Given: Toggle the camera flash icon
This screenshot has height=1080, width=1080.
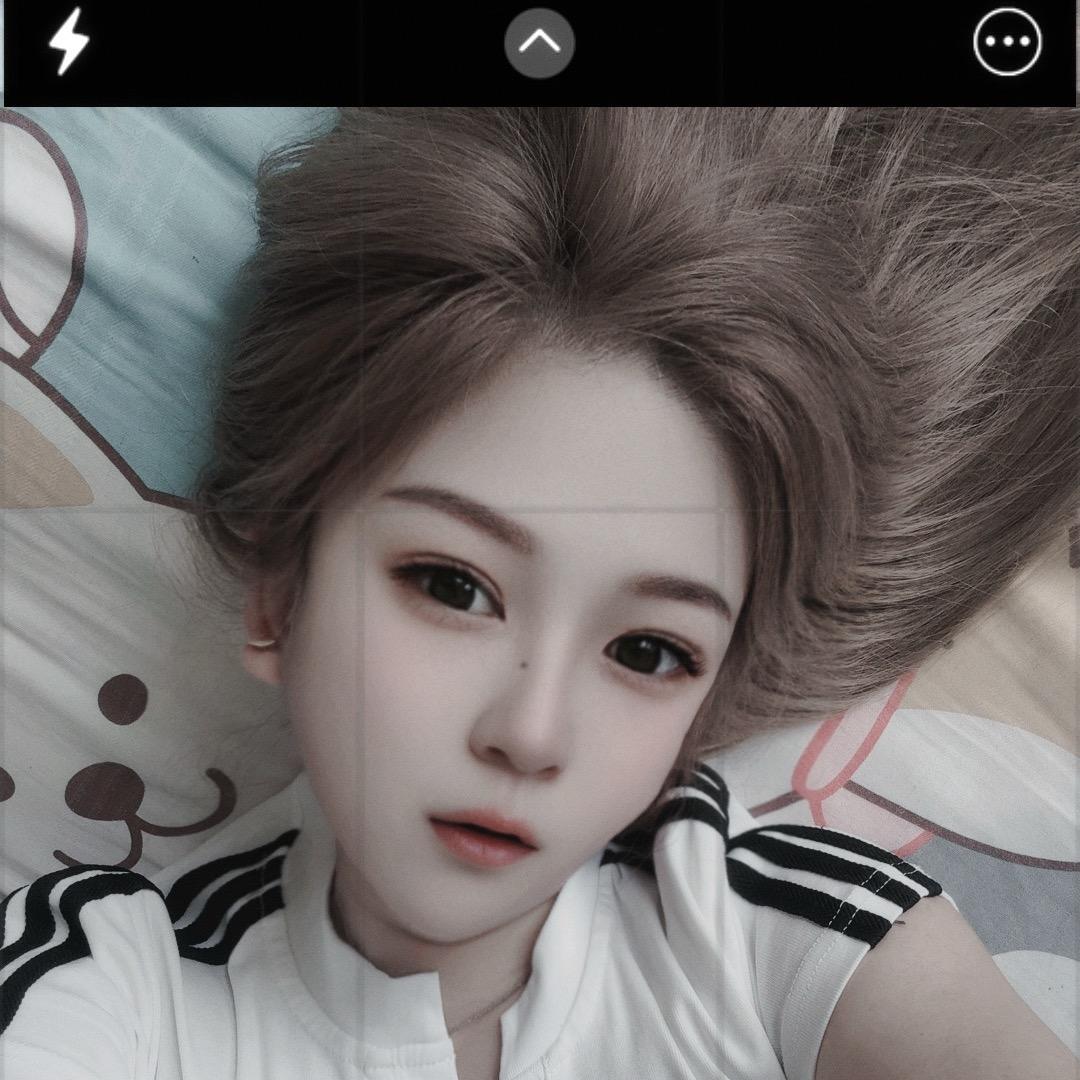Looking at the screenshot, I should point(70,42).
